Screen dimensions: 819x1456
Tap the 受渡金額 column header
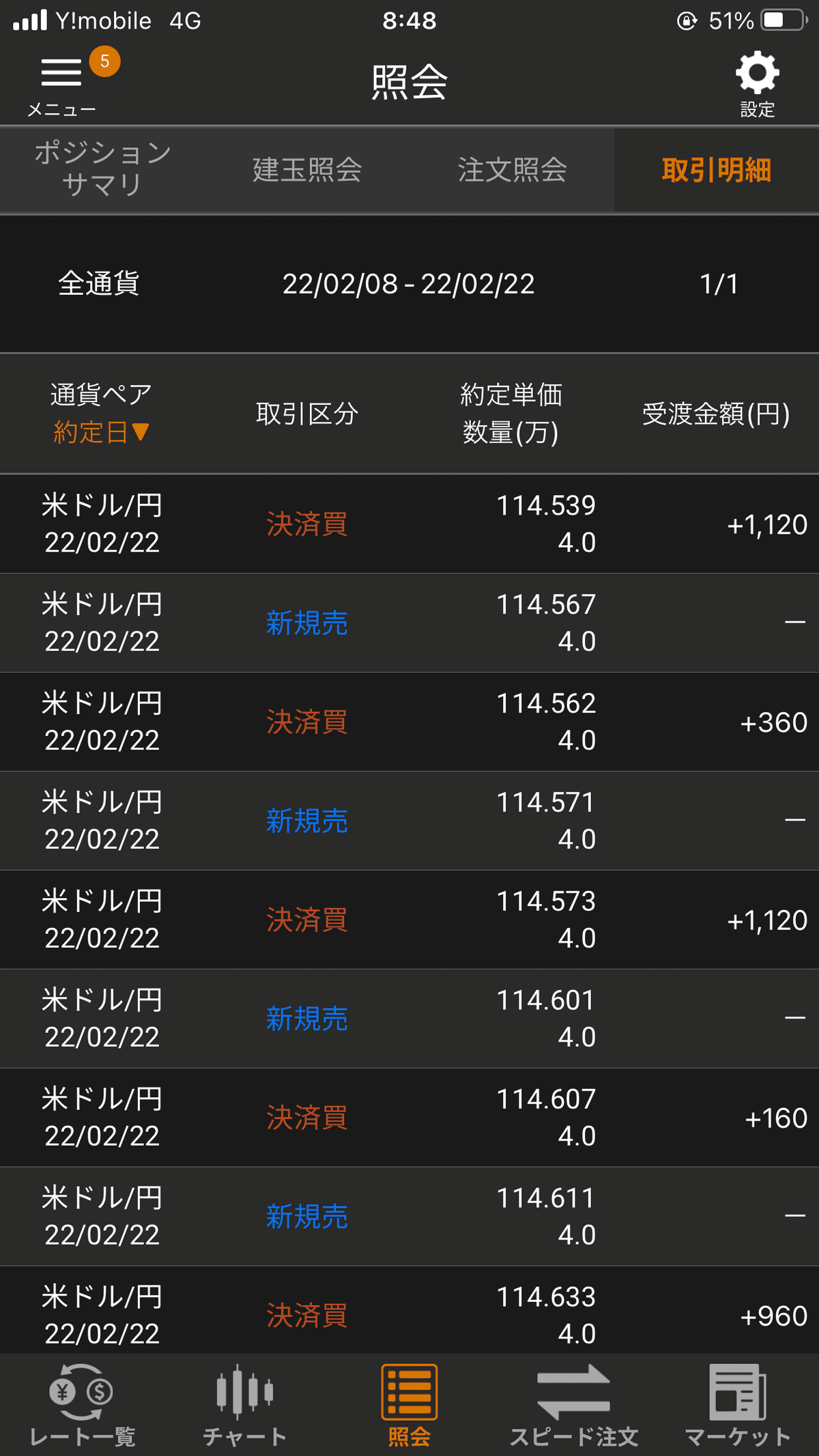[x=714, y=412]
